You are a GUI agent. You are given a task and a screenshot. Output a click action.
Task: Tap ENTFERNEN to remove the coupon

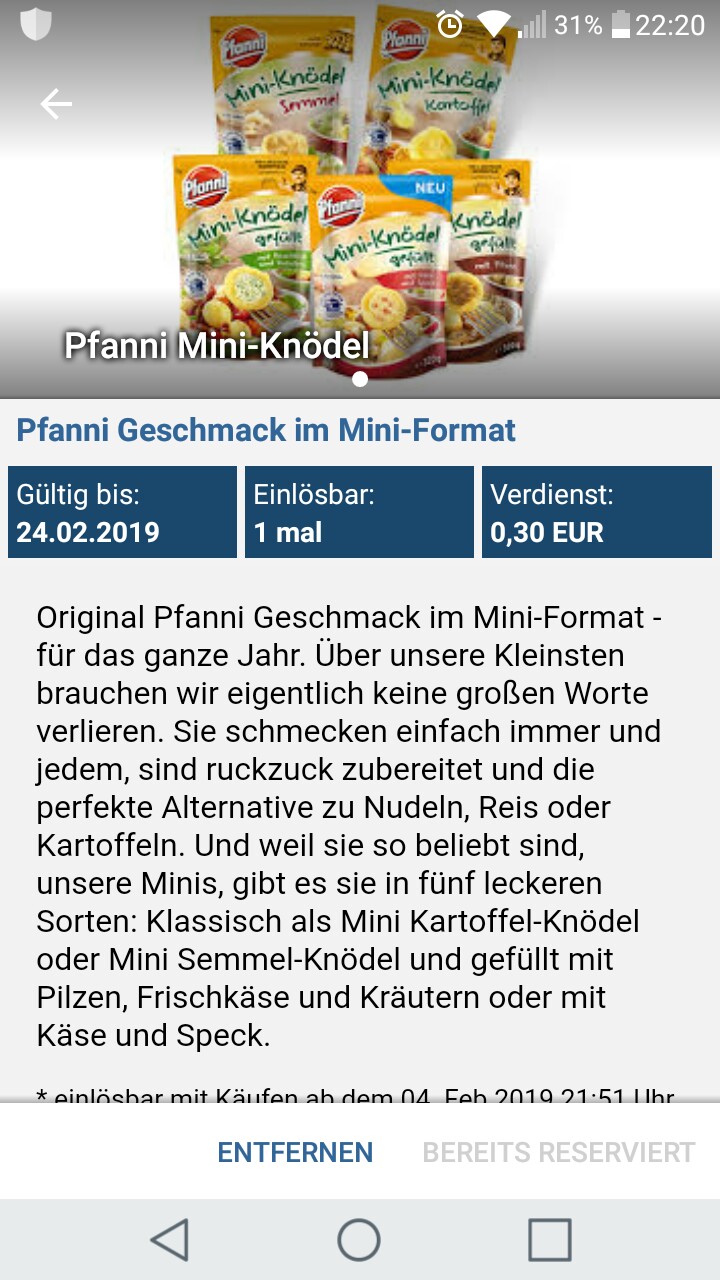[x=295, y=1152]
